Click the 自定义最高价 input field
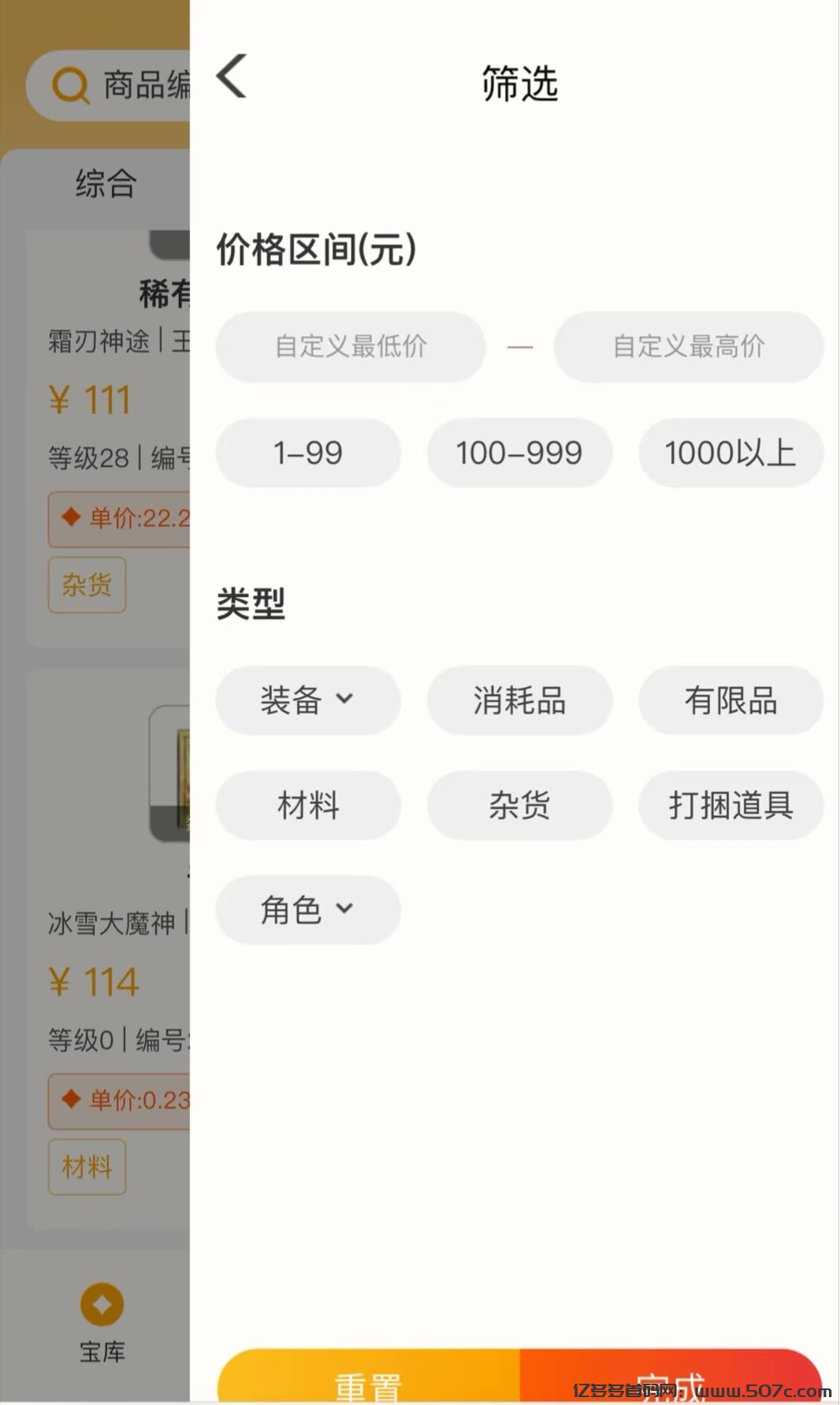The image size is (840, 1405). pos(688,346)
